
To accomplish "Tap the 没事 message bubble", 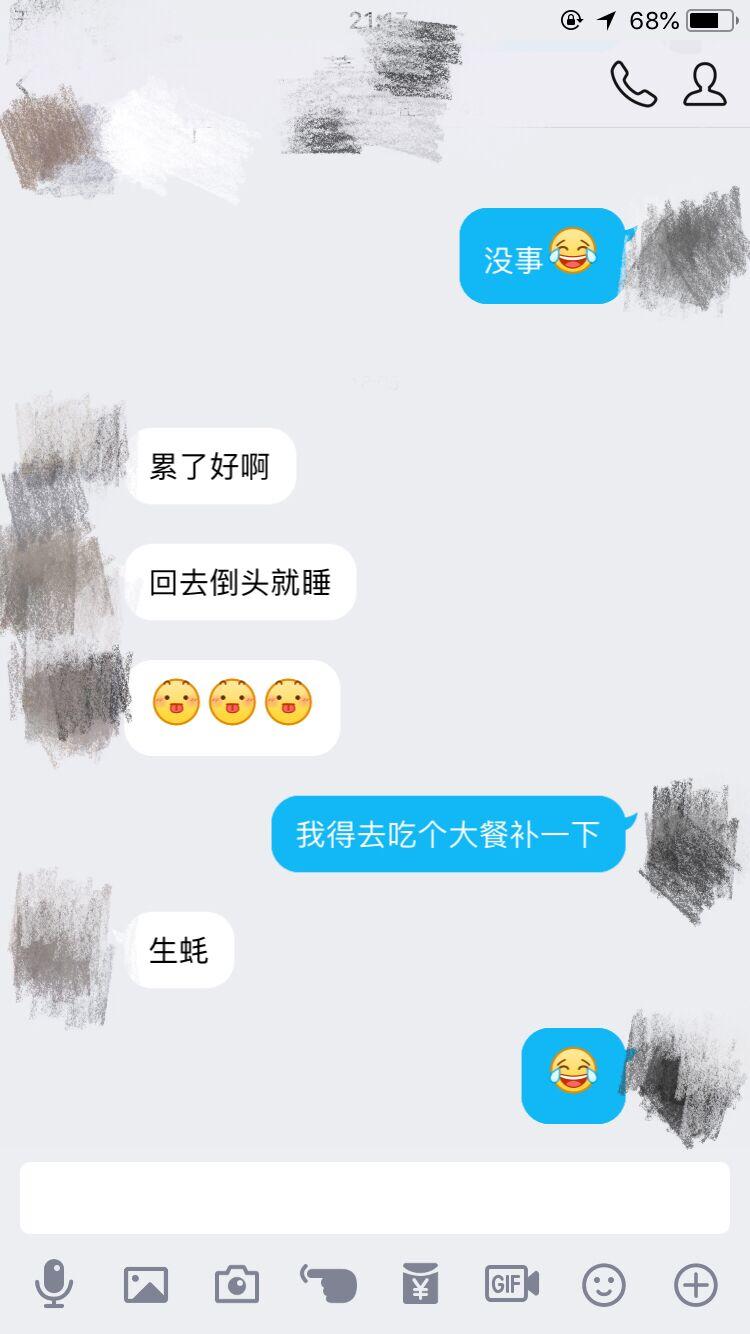I will point(539,258).
